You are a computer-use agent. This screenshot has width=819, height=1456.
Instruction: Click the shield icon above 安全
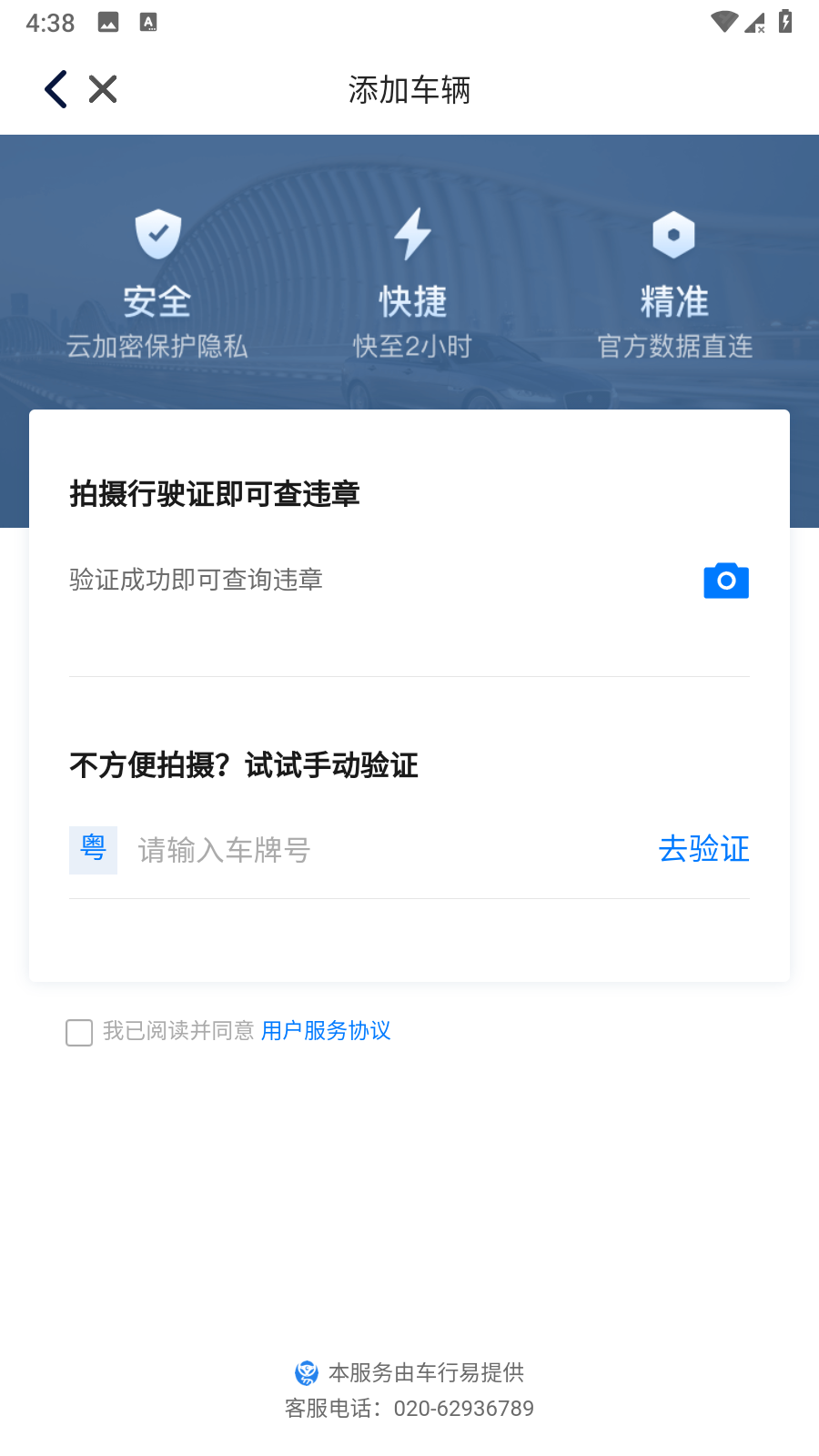tap(158, 235)
